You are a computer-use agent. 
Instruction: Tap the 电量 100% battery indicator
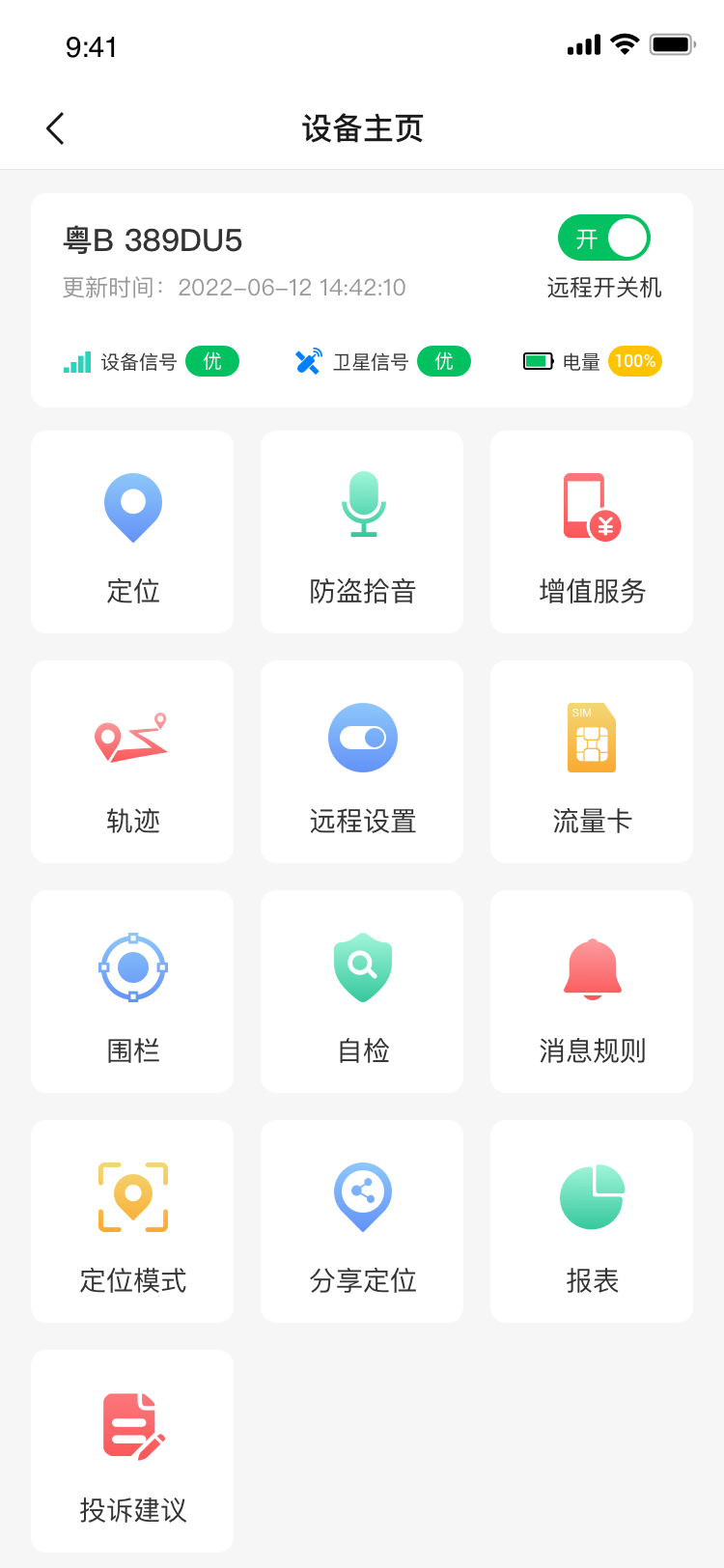[633, 361]
